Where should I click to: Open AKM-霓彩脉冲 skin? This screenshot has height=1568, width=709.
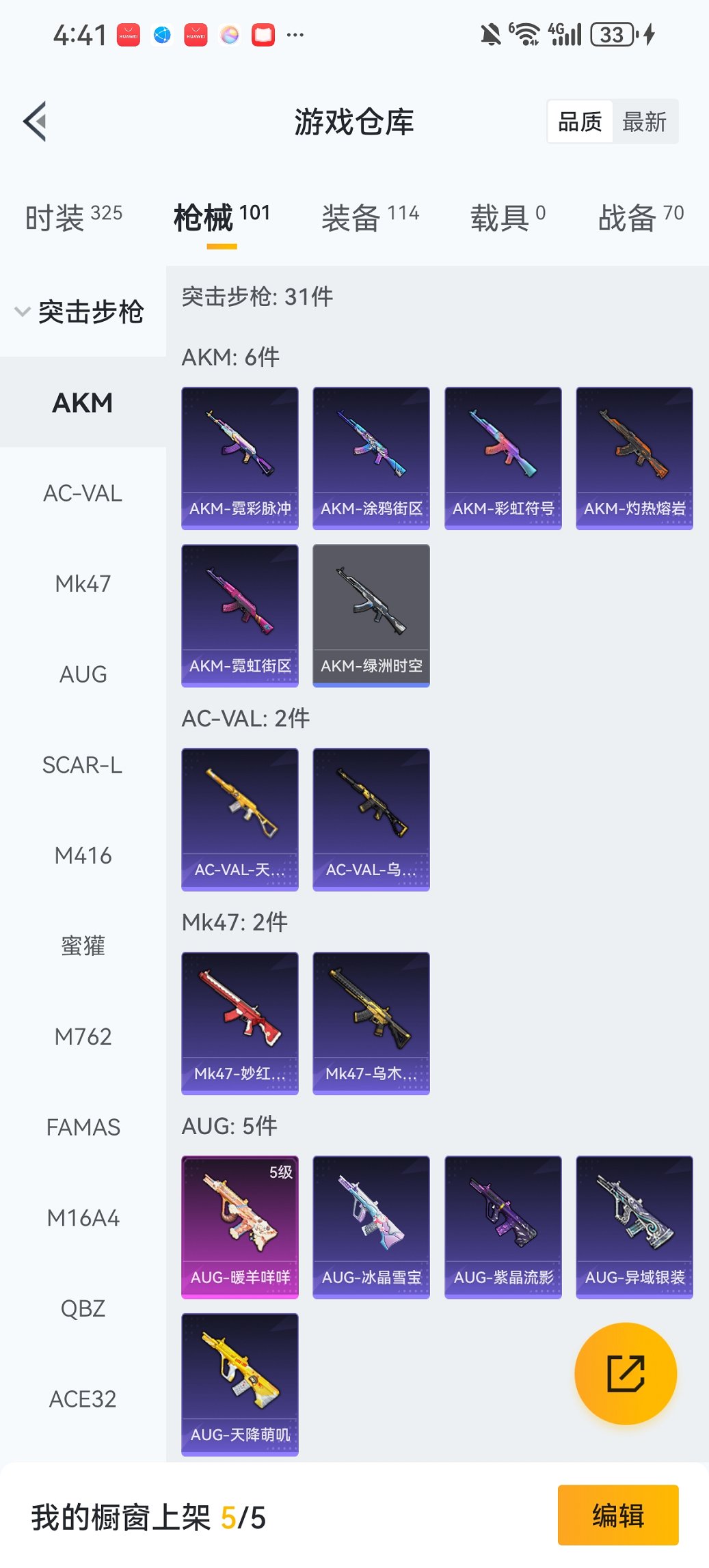pyautogui.click(x=240, y=458)
